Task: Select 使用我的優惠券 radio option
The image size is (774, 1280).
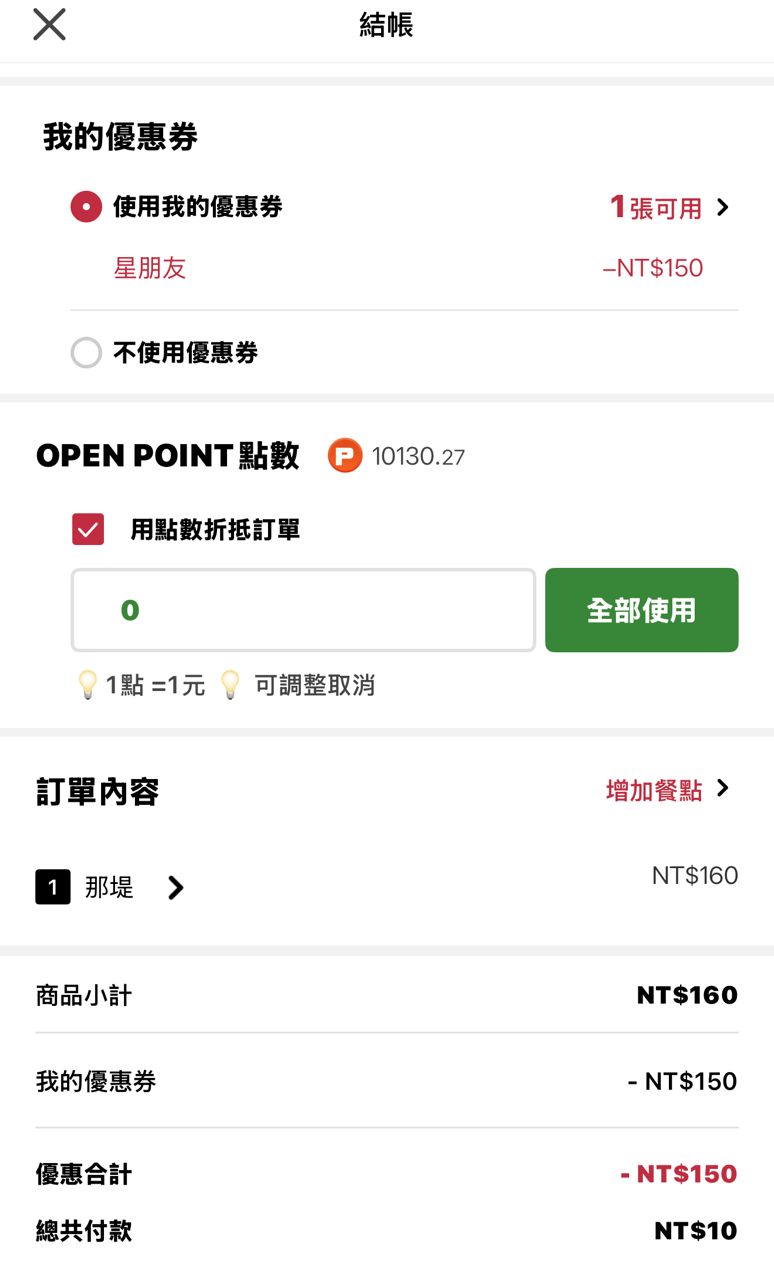Action: click(86, 207)
